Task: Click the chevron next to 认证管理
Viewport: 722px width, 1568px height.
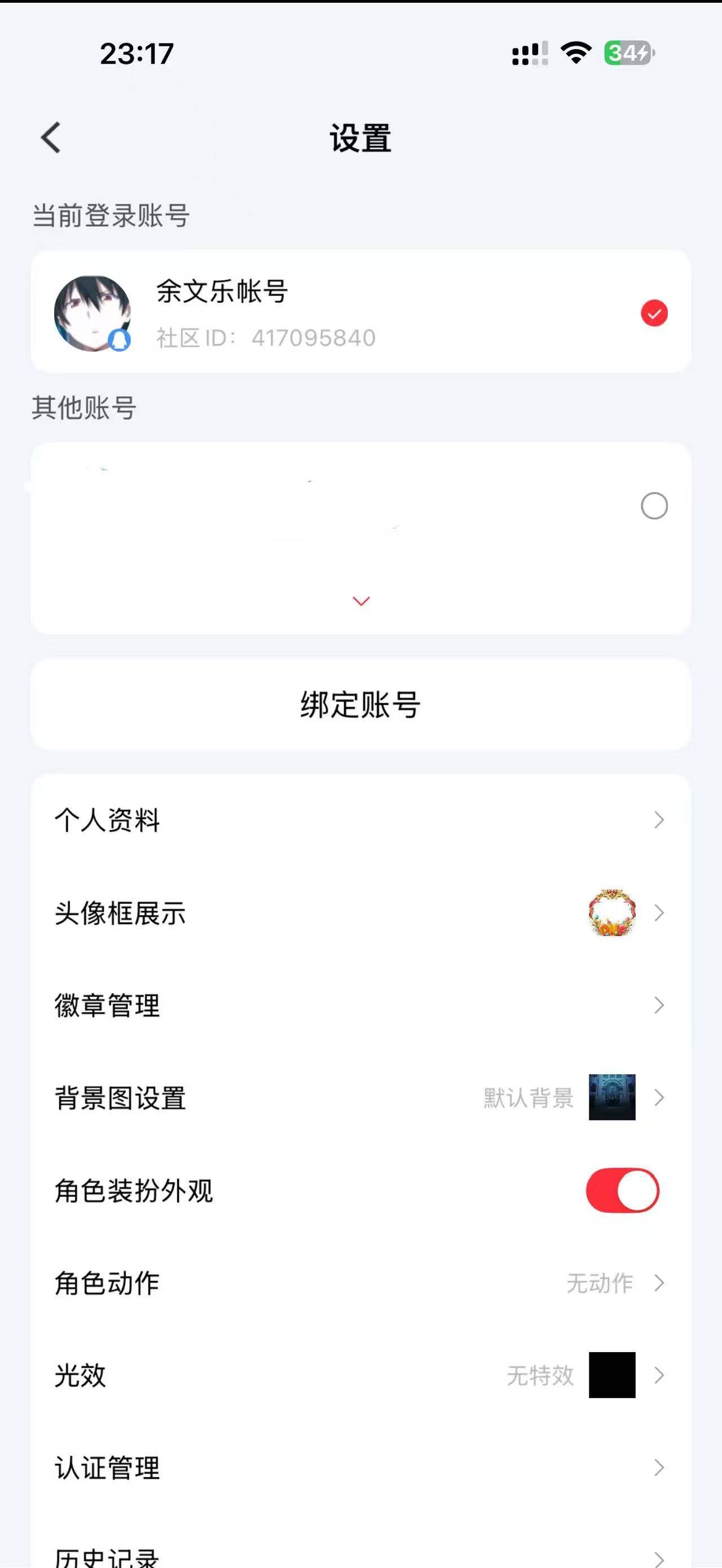Action: (x=660, y=1468)
